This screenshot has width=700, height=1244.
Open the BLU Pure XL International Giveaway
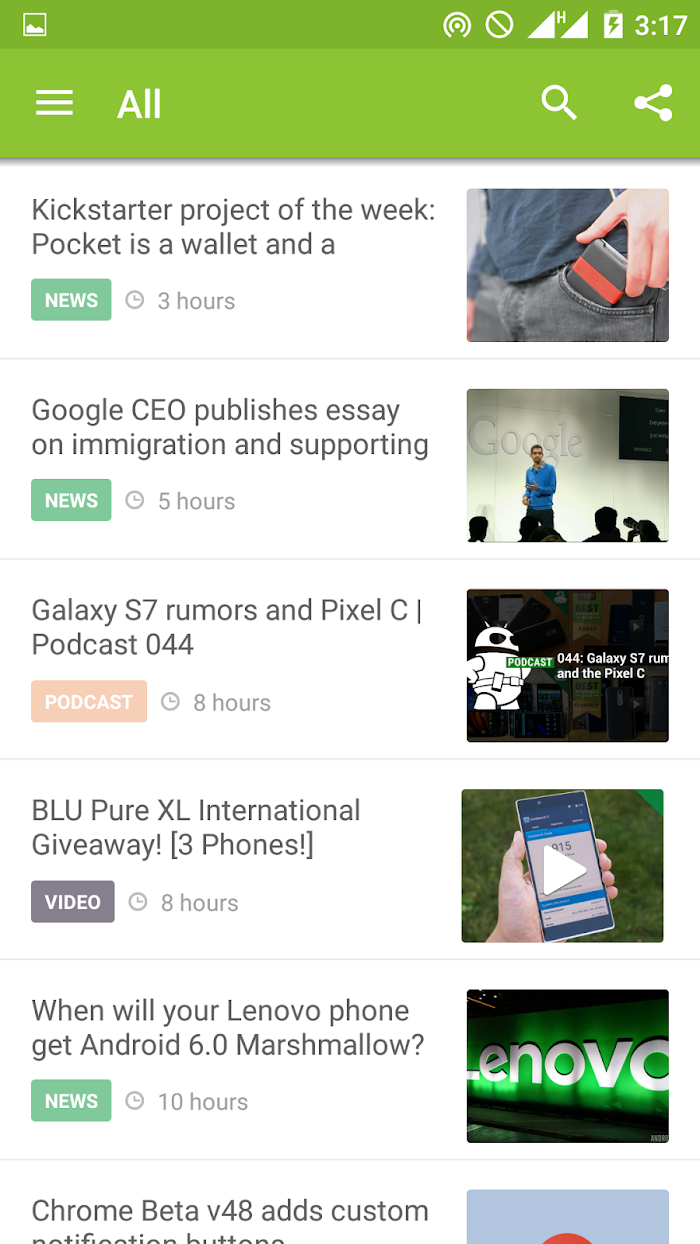click(x=350, y=860)
